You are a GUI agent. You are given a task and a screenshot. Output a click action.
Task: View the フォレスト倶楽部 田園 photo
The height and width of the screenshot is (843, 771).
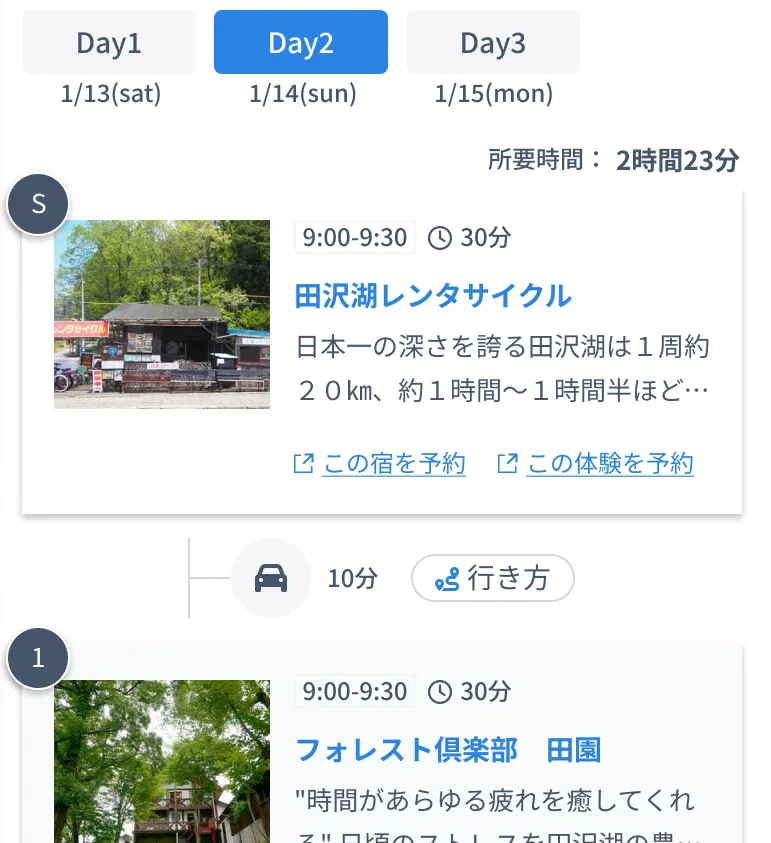point(162,760)
